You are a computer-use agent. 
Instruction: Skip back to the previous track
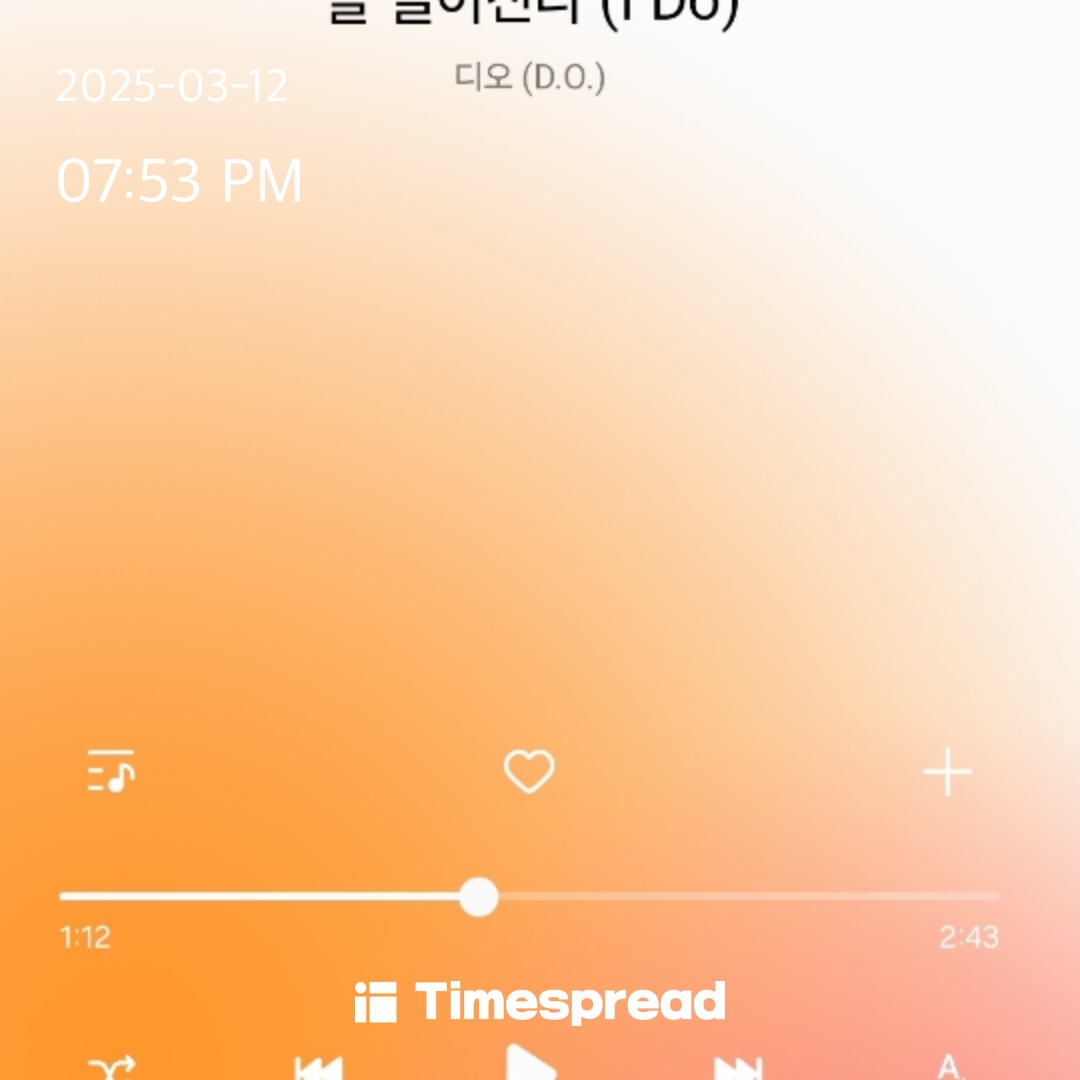(x=318, y=1068)
